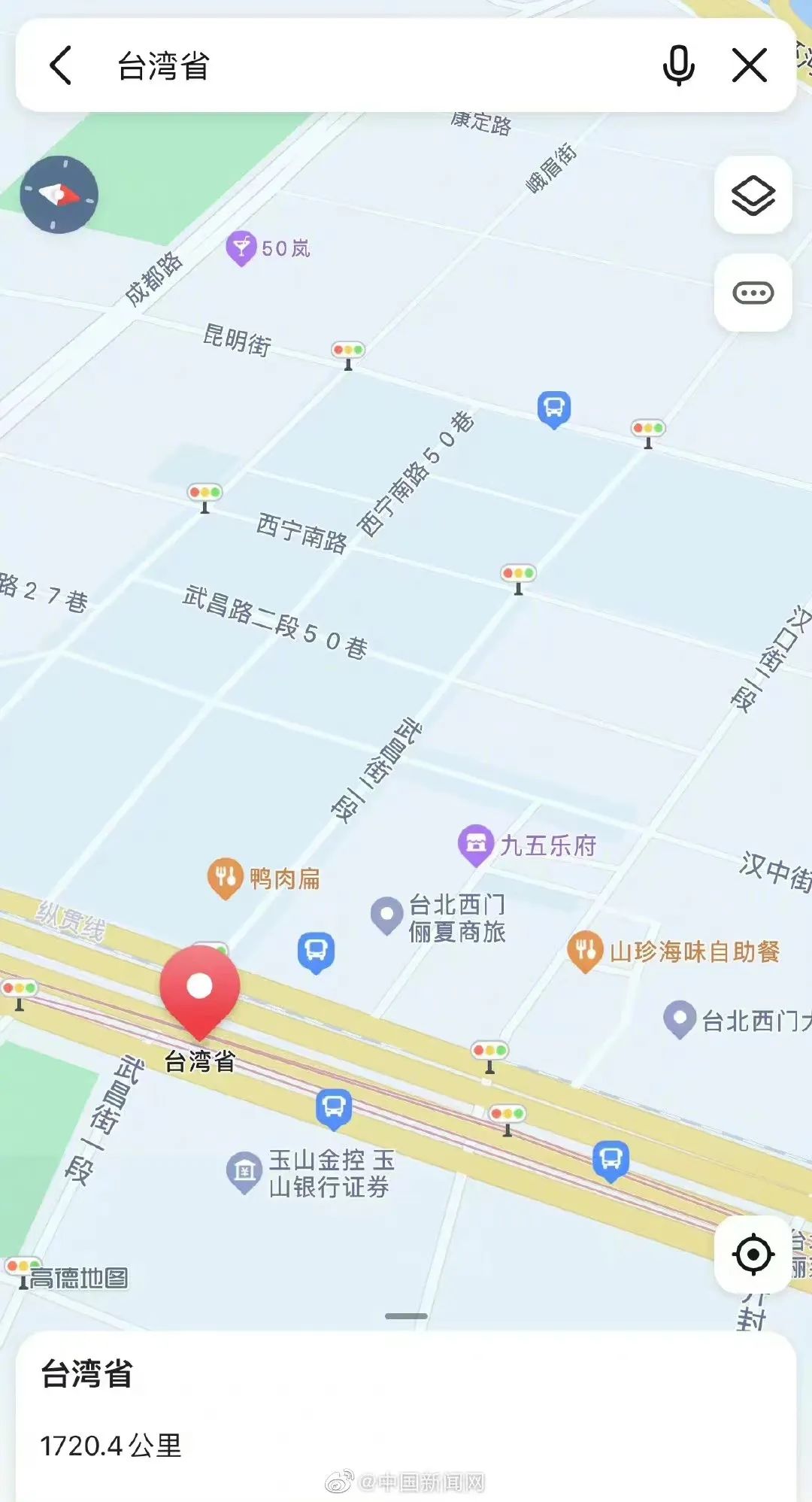812x1502 pixels.
Task: Open the 50岚 drink shop marker
Action: pos(241,247)
